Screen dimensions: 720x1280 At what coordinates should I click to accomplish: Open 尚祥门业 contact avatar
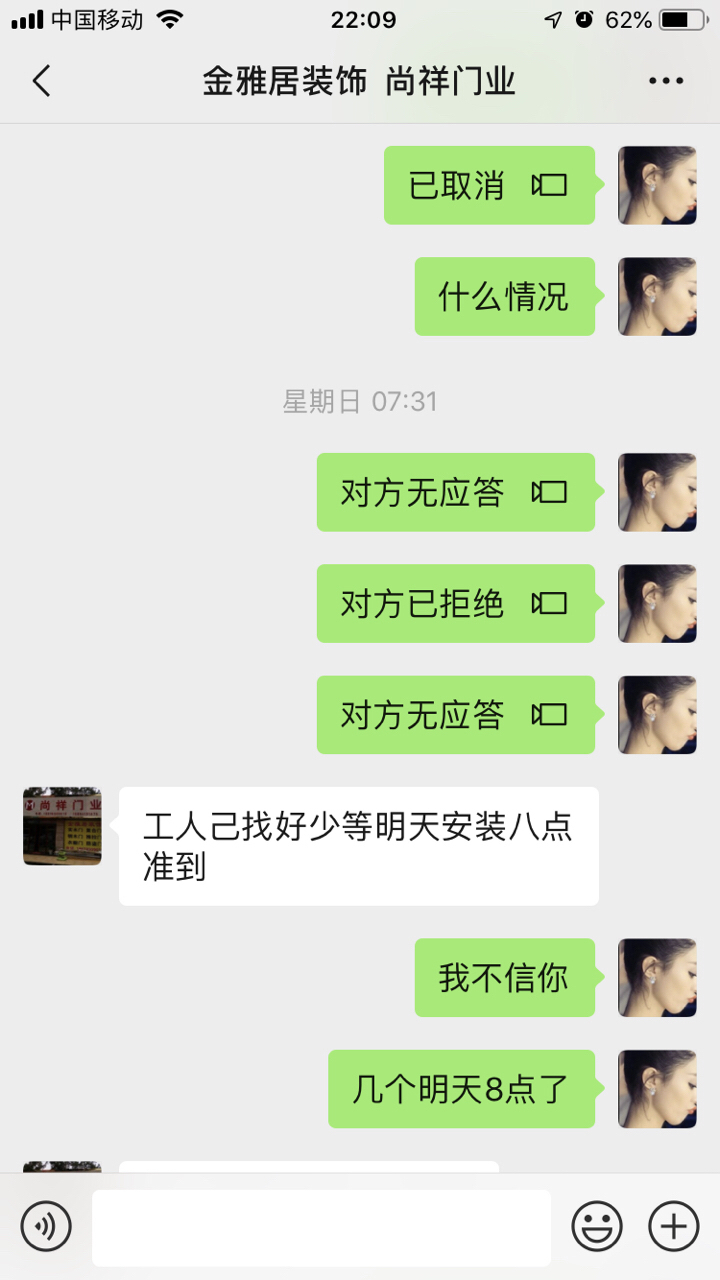pos(62,826)
